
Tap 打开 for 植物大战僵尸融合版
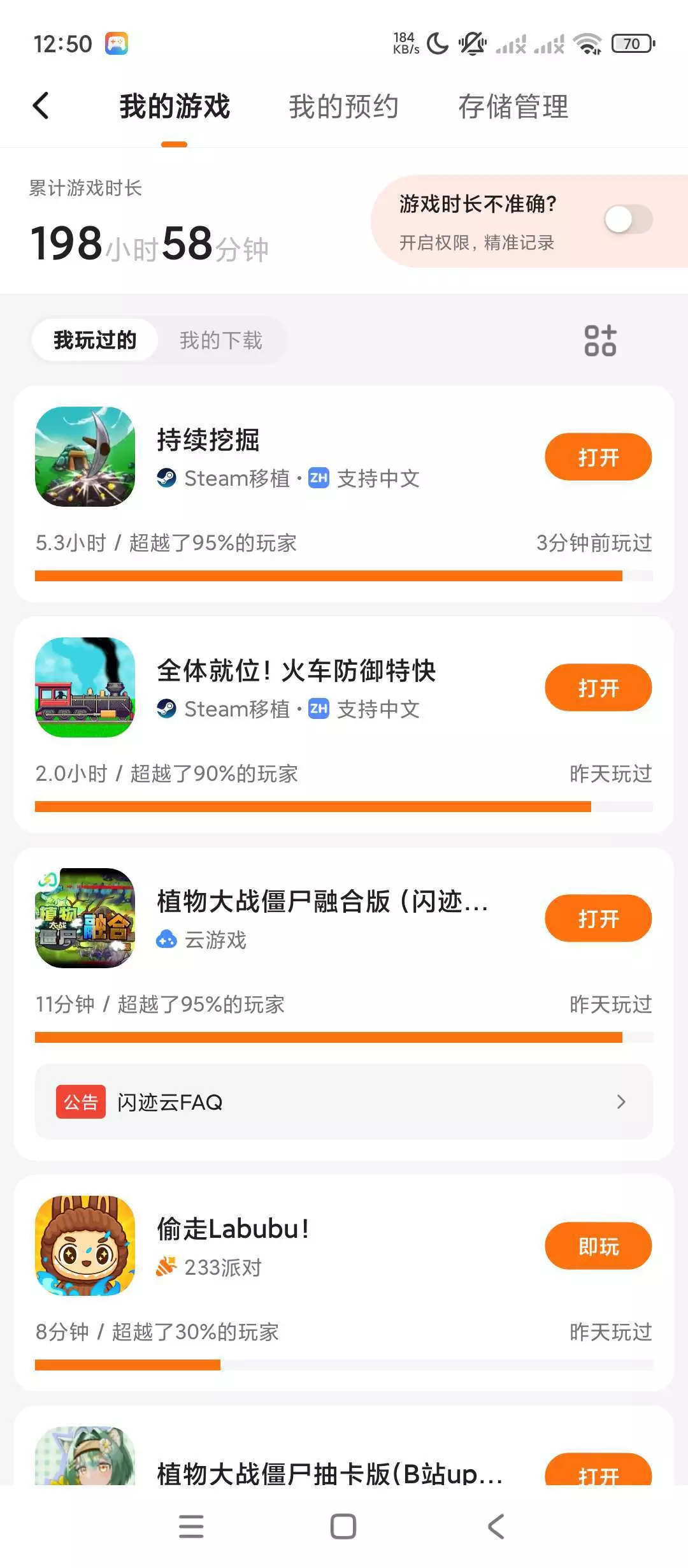point(598,918)
